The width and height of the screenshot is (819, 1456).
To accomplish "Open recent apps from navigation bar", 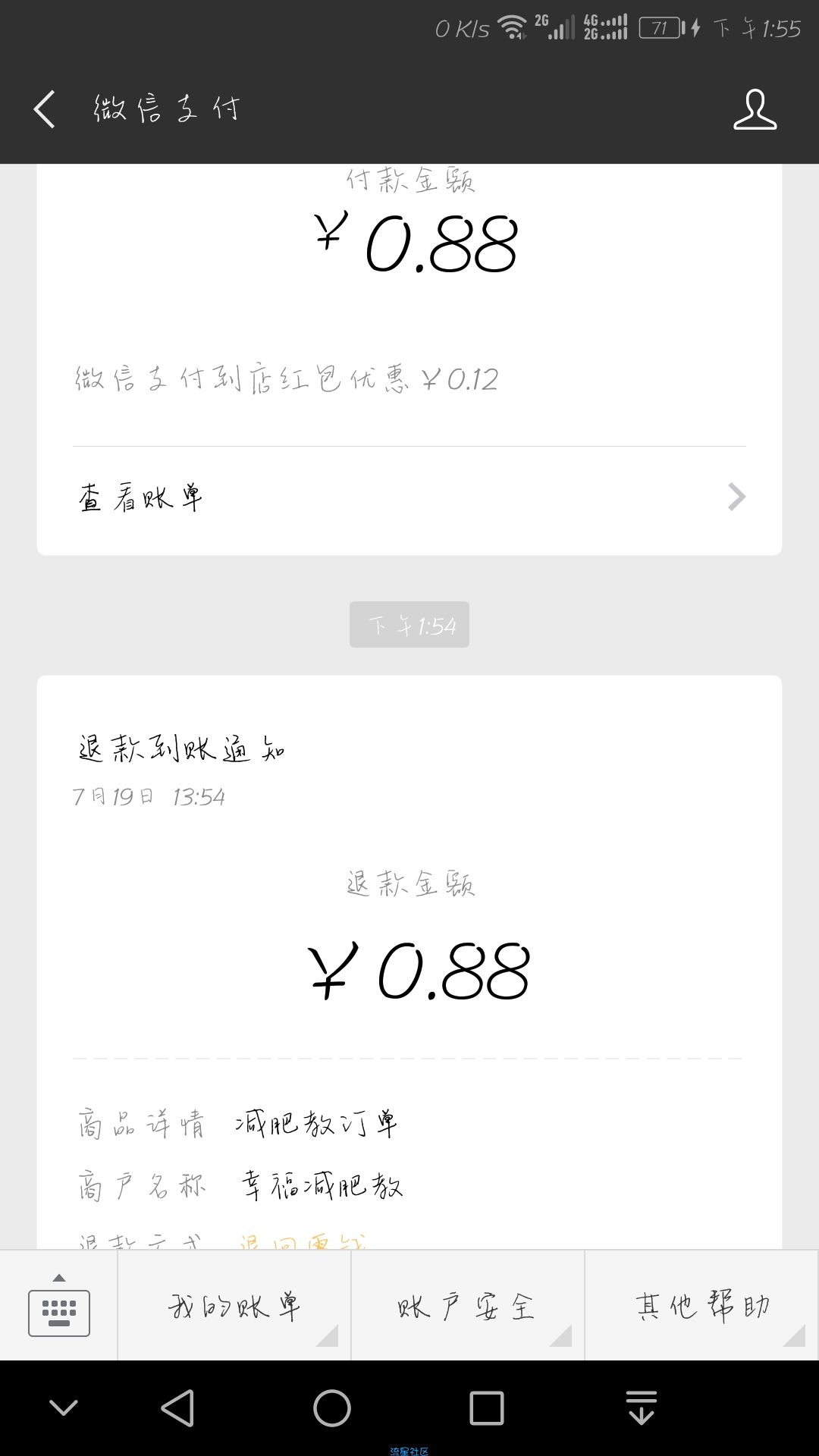I will point(487,1408).
